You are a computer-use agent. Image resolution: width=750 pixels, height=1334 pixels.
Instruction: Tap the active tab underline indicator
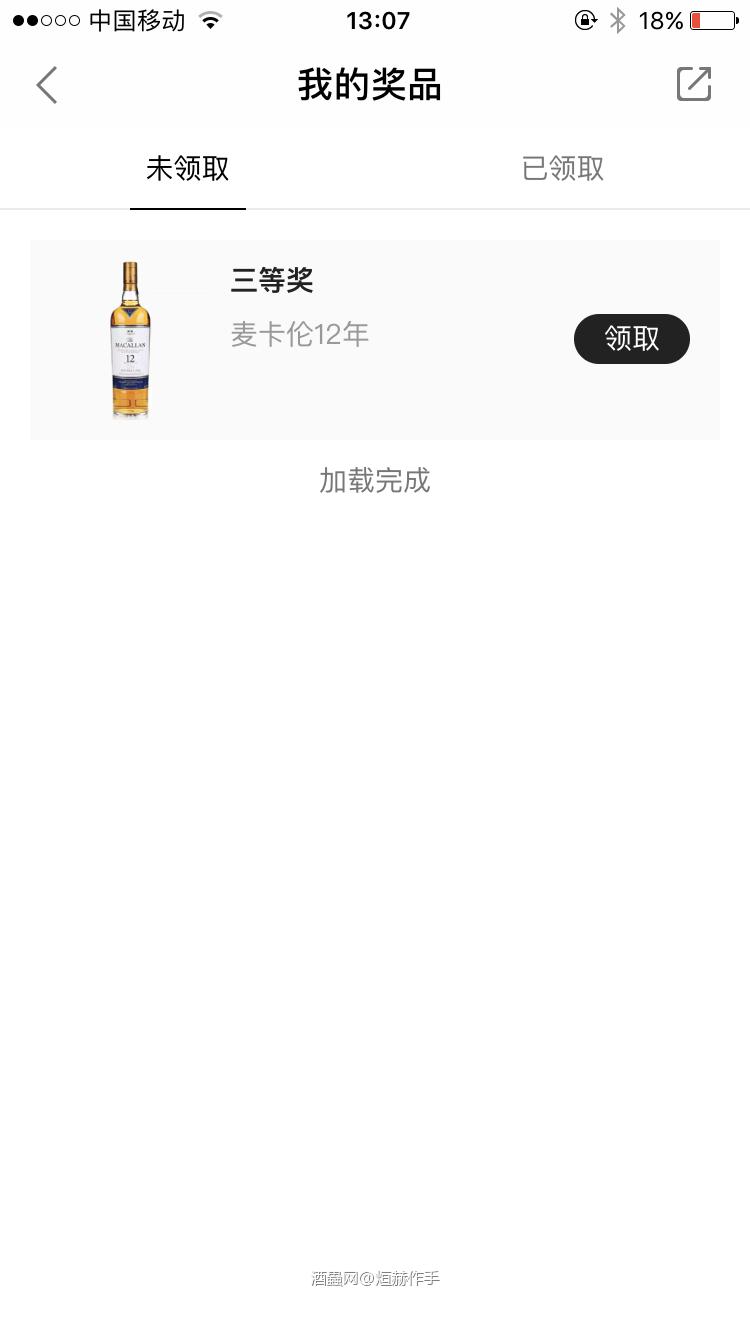[187, 210]
